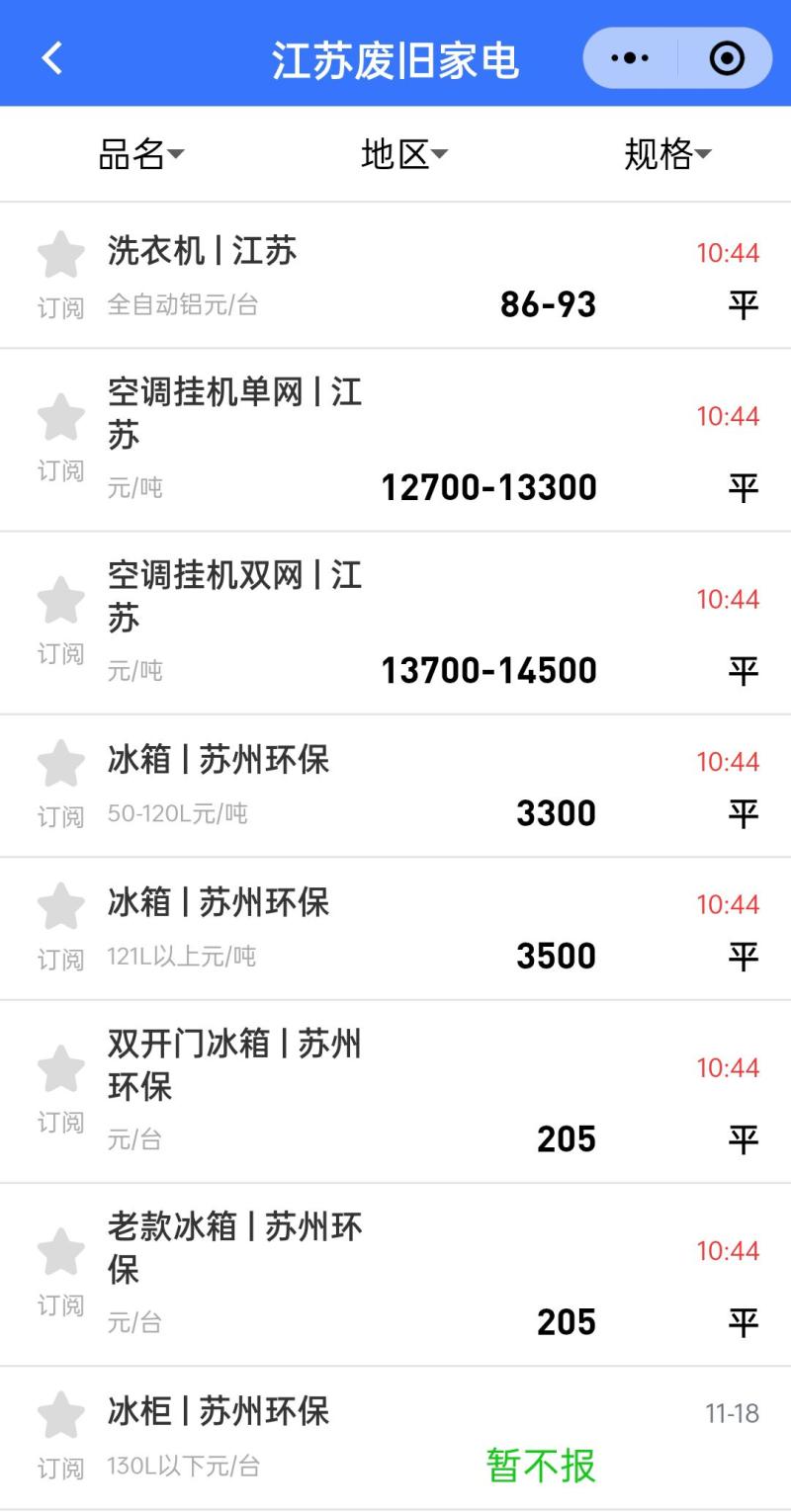Subscribe to 空调挂机单网 price updates
Viewport: 791px width, 1512px height.
pos(61,419)
